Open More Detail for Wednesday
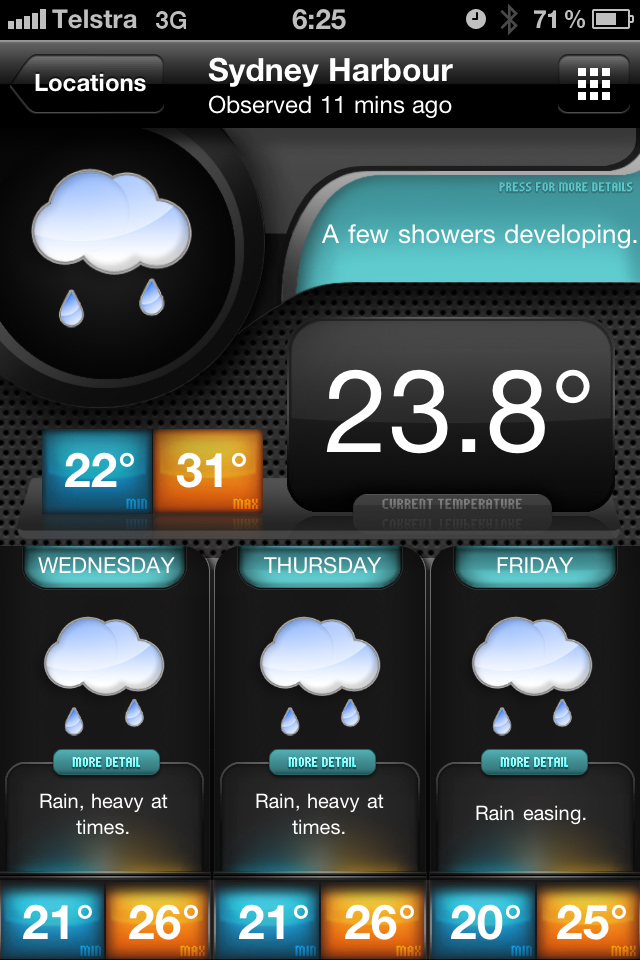 click(x=106, y=762)
